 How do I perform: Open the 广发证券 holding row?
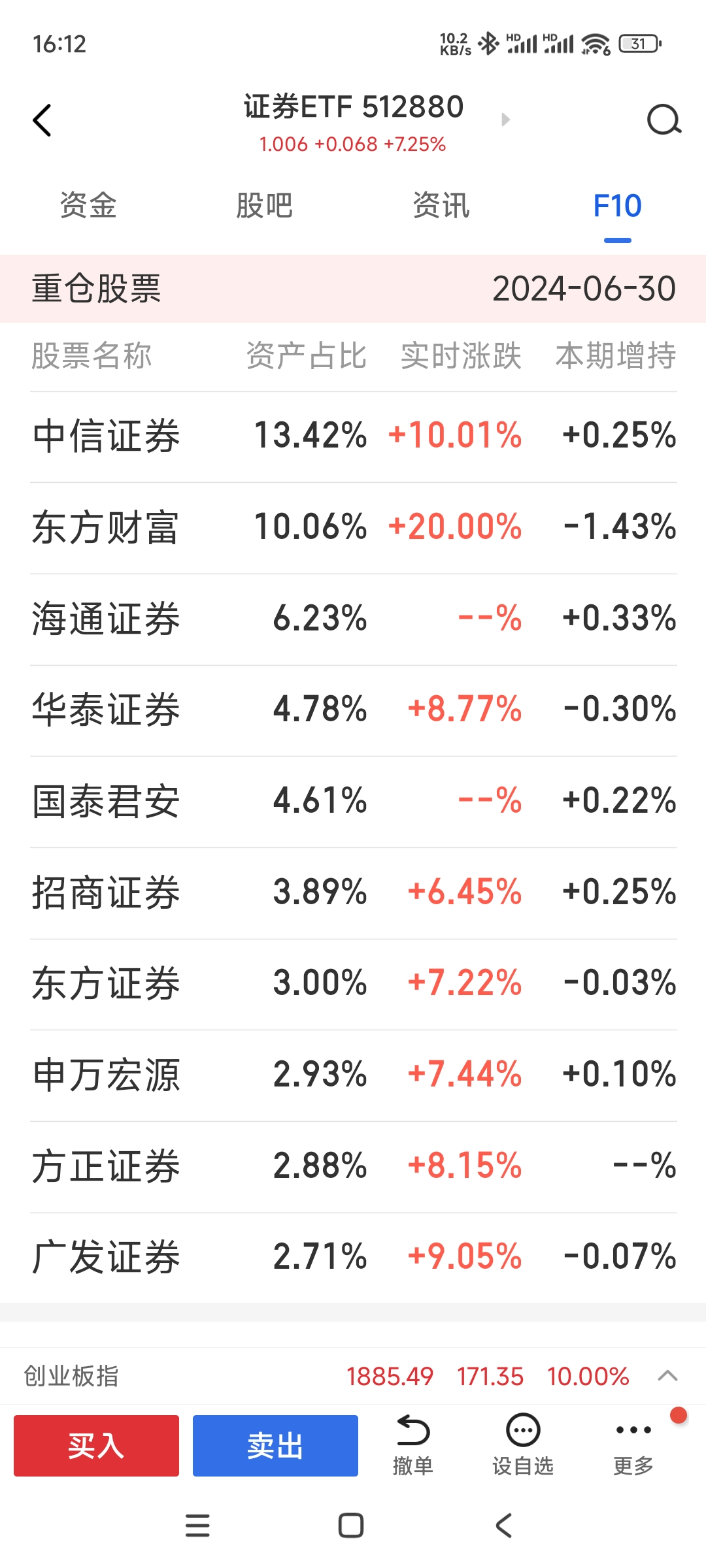pyautogui.click(x=353, y=1258)
